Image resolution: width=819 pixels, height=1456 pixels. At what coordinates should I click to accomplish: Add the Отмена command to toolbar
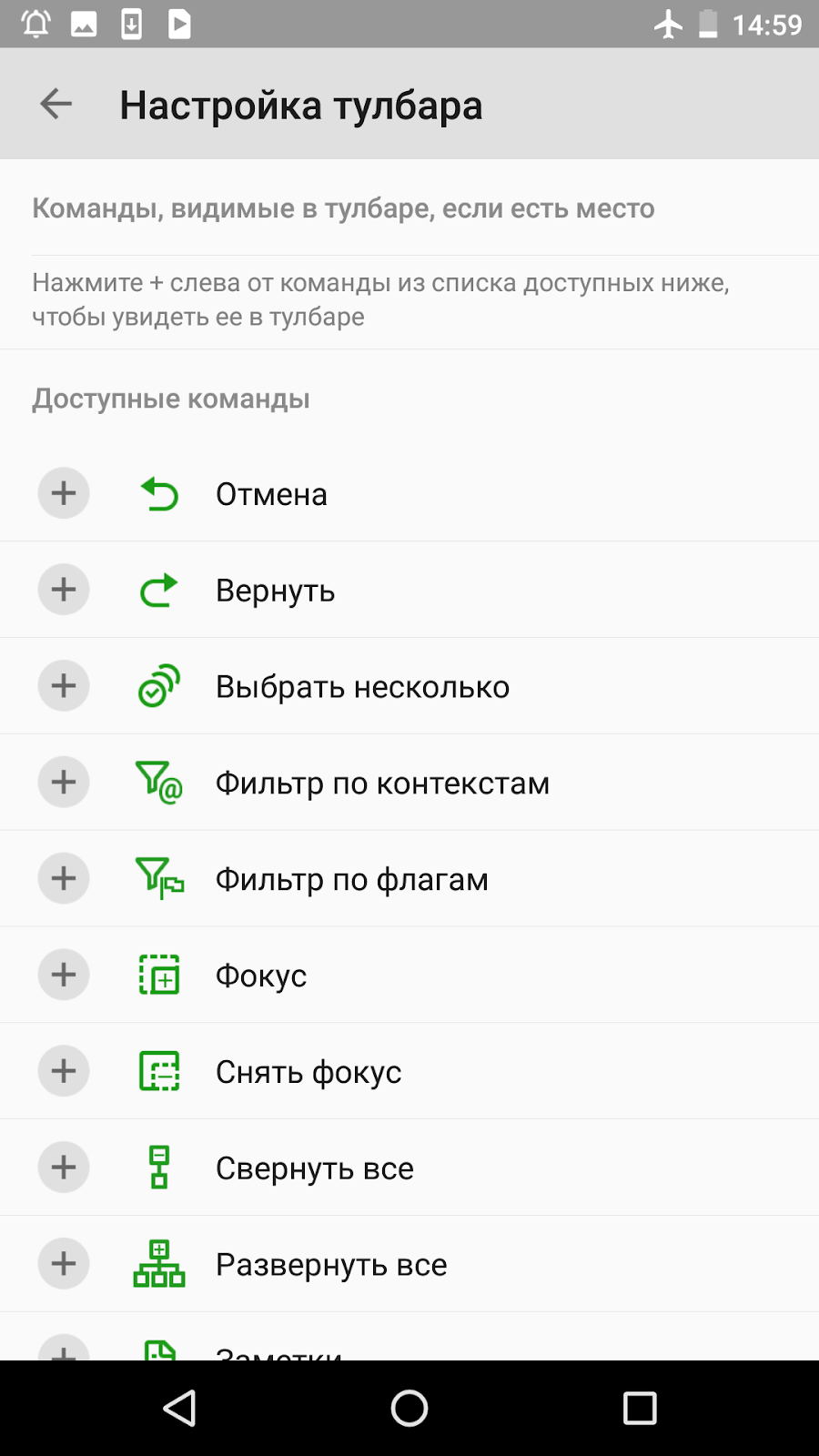pyautogui.click(x=64, y=493)
